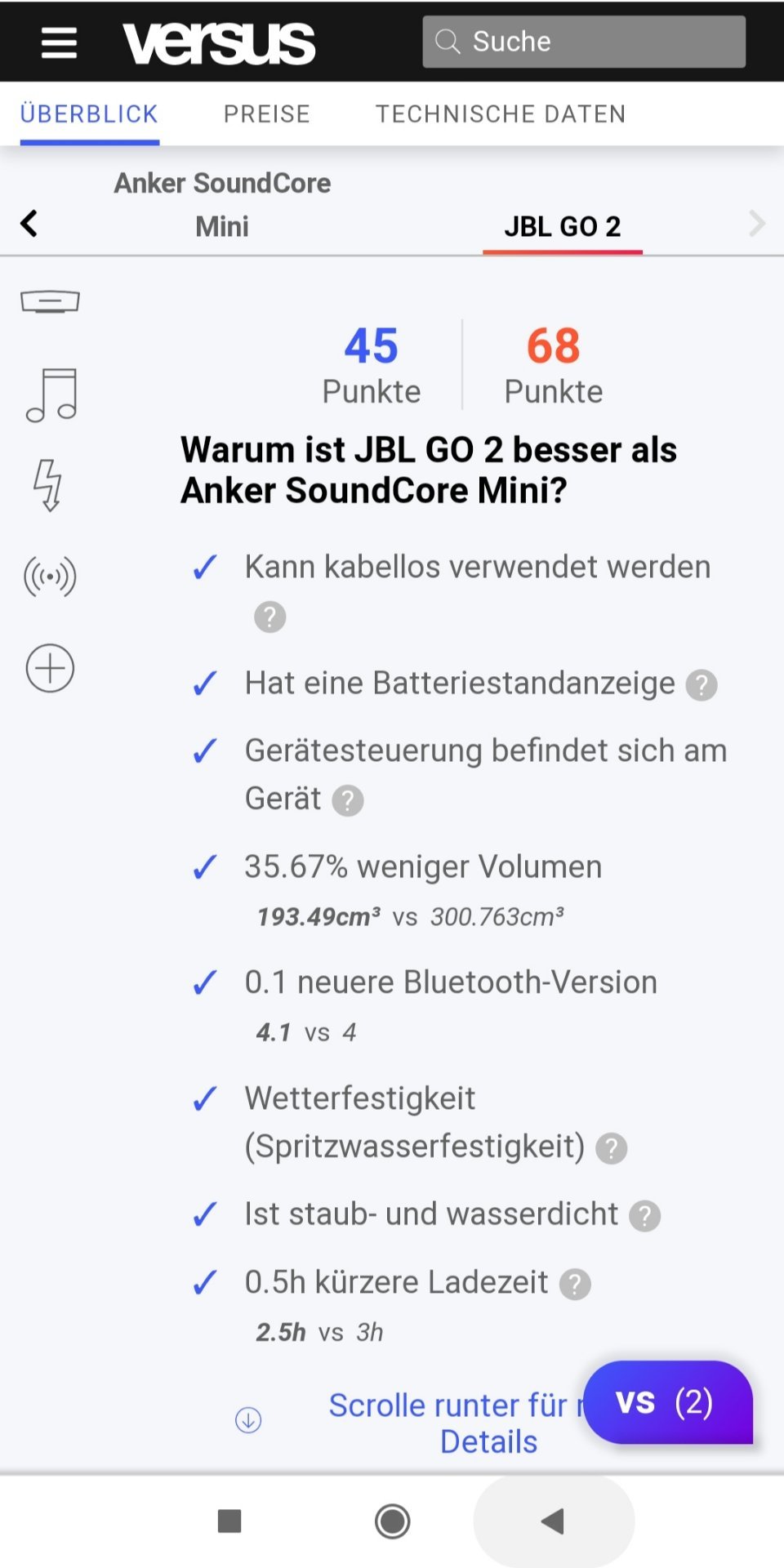This screenshot has width=784, height=1568.
Task: Tap the next product arrow
Action: click(757, 223)
